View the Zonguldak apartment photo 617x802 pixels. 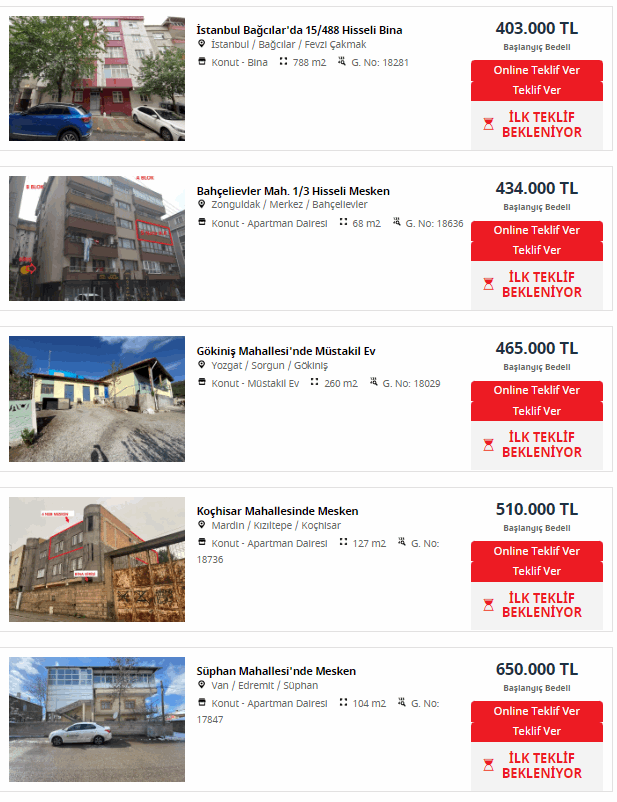[97, 238]
